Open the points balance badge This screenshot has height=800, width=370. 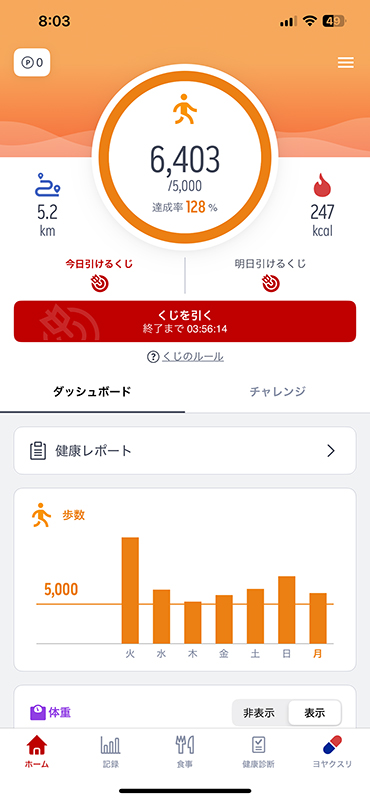tap(32, 62)
